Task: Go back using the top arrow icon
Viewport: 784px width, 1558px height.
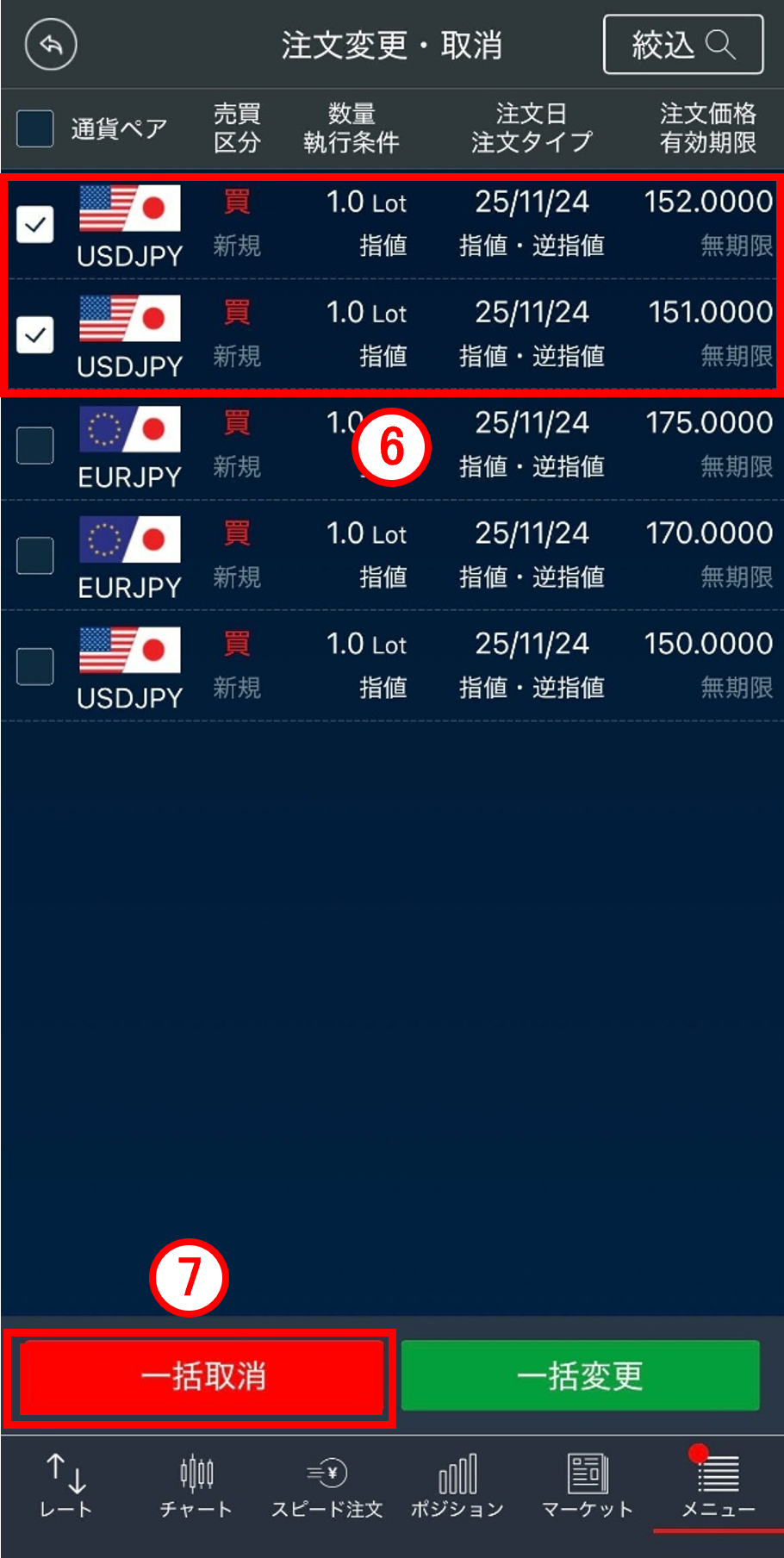Action: click(51, 45)
